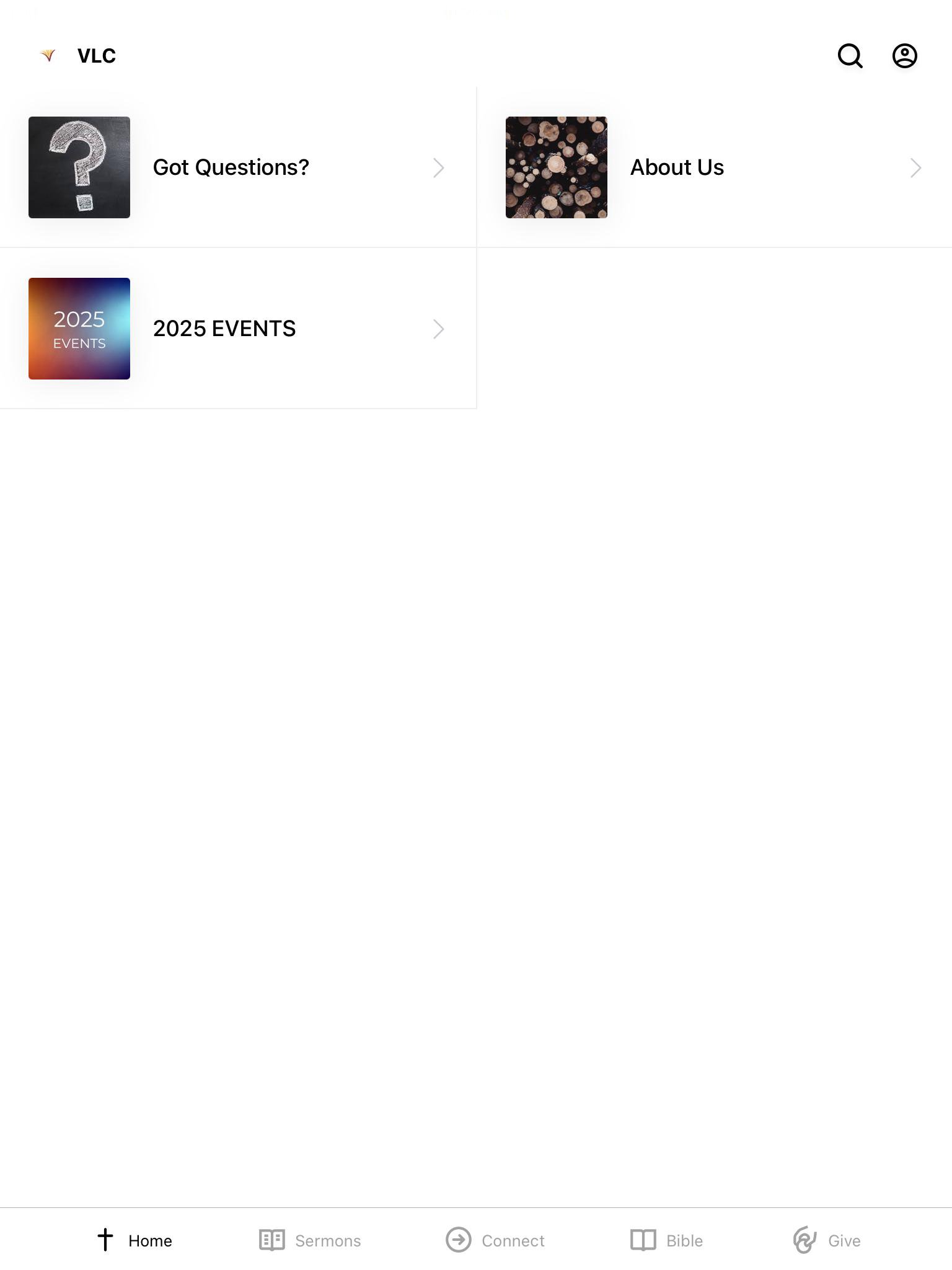Select the Home tab
952x1270 pixels.
tap(134, 1240)
